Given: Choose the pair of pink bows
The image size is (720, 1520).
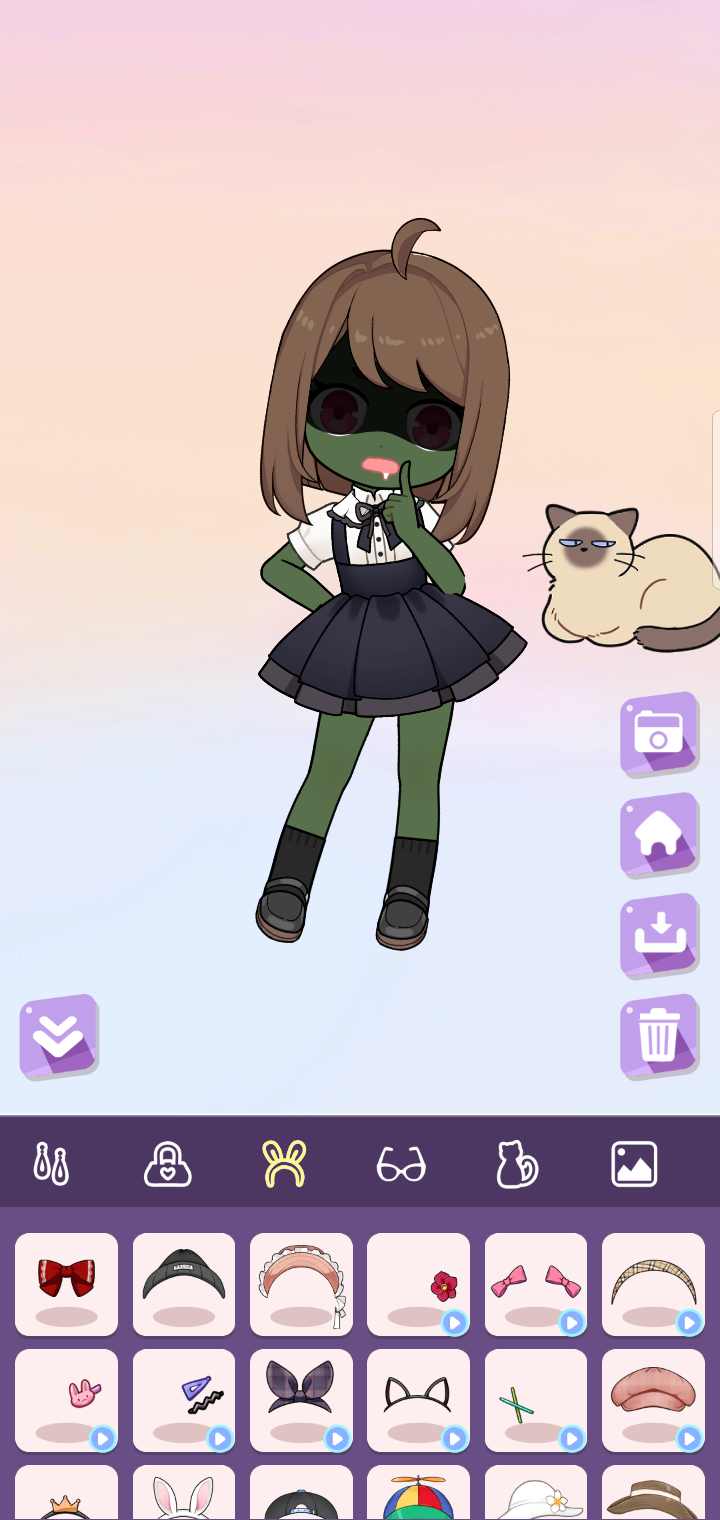Looking at the screenshot, I should point(536,1283).
